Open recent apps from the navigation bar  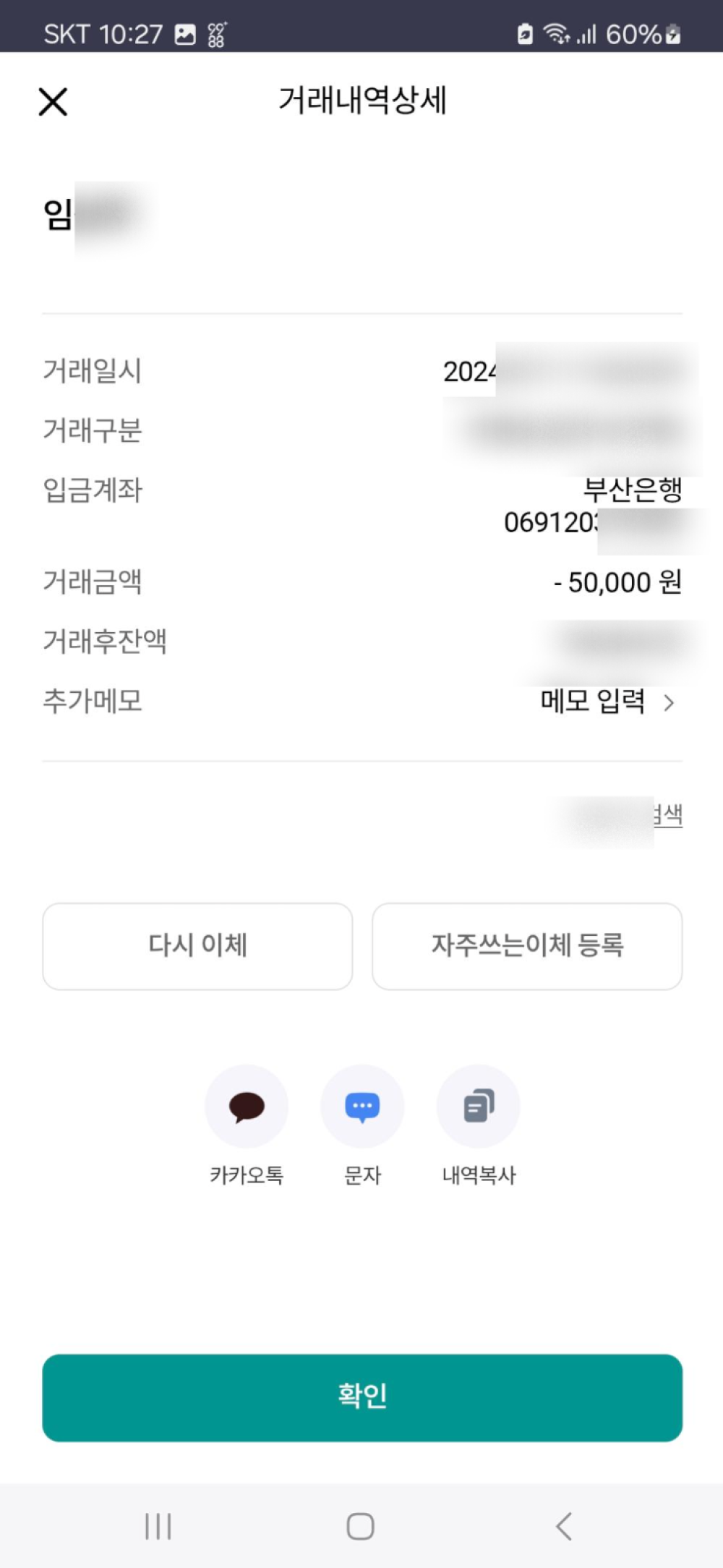(x=158, y=1526)
